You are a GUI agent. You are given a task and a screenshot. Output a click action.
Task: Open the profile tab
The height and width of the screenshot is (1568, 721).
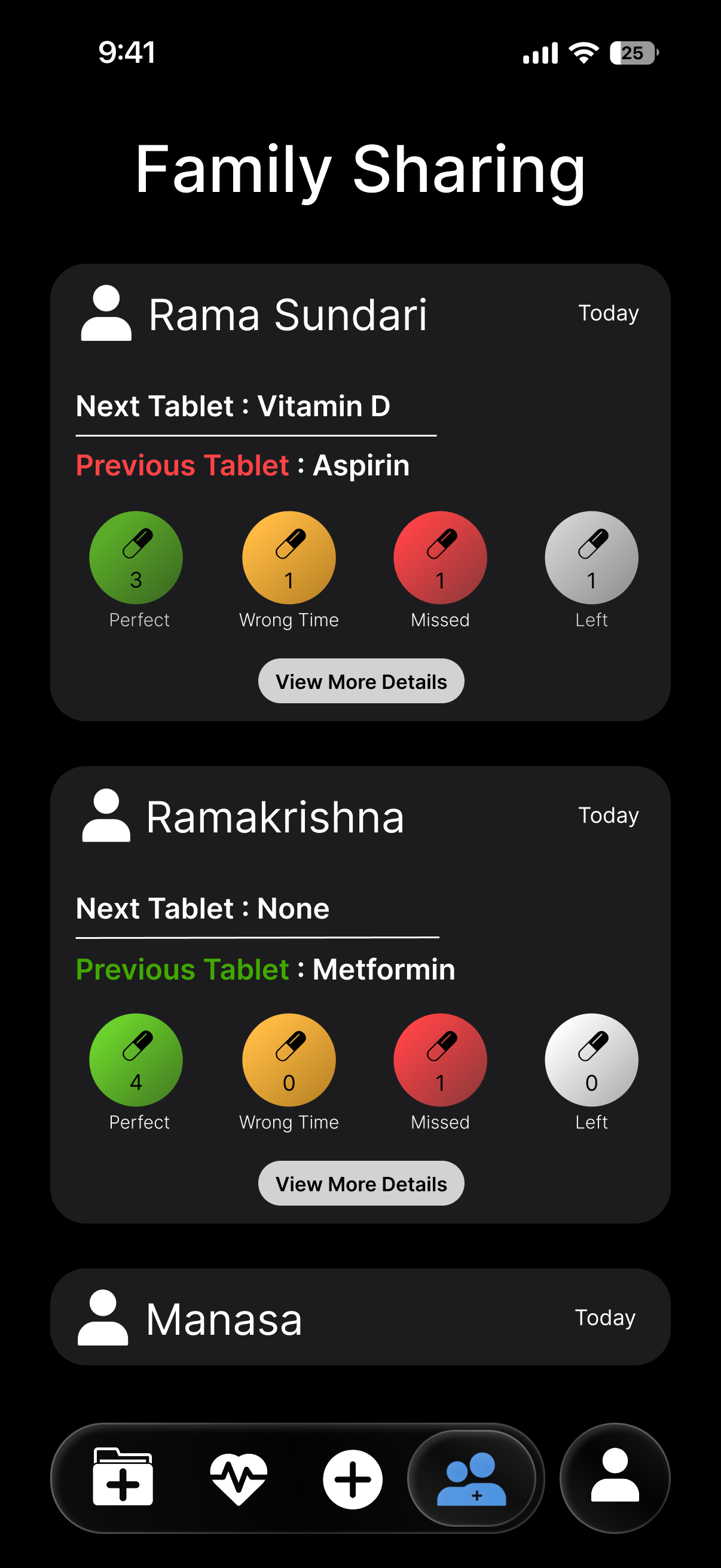click(x=615, y=1477)
